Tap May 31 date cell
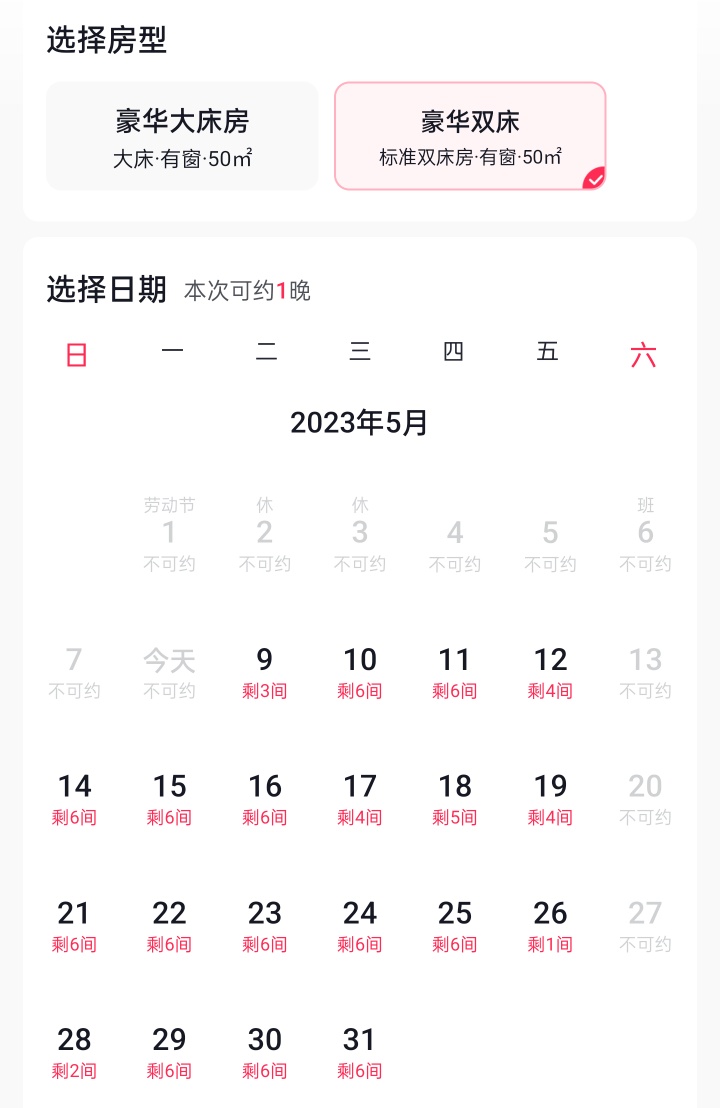Image resolution: width=720 pixels, height=1108 pixels. click(360, 1052)
